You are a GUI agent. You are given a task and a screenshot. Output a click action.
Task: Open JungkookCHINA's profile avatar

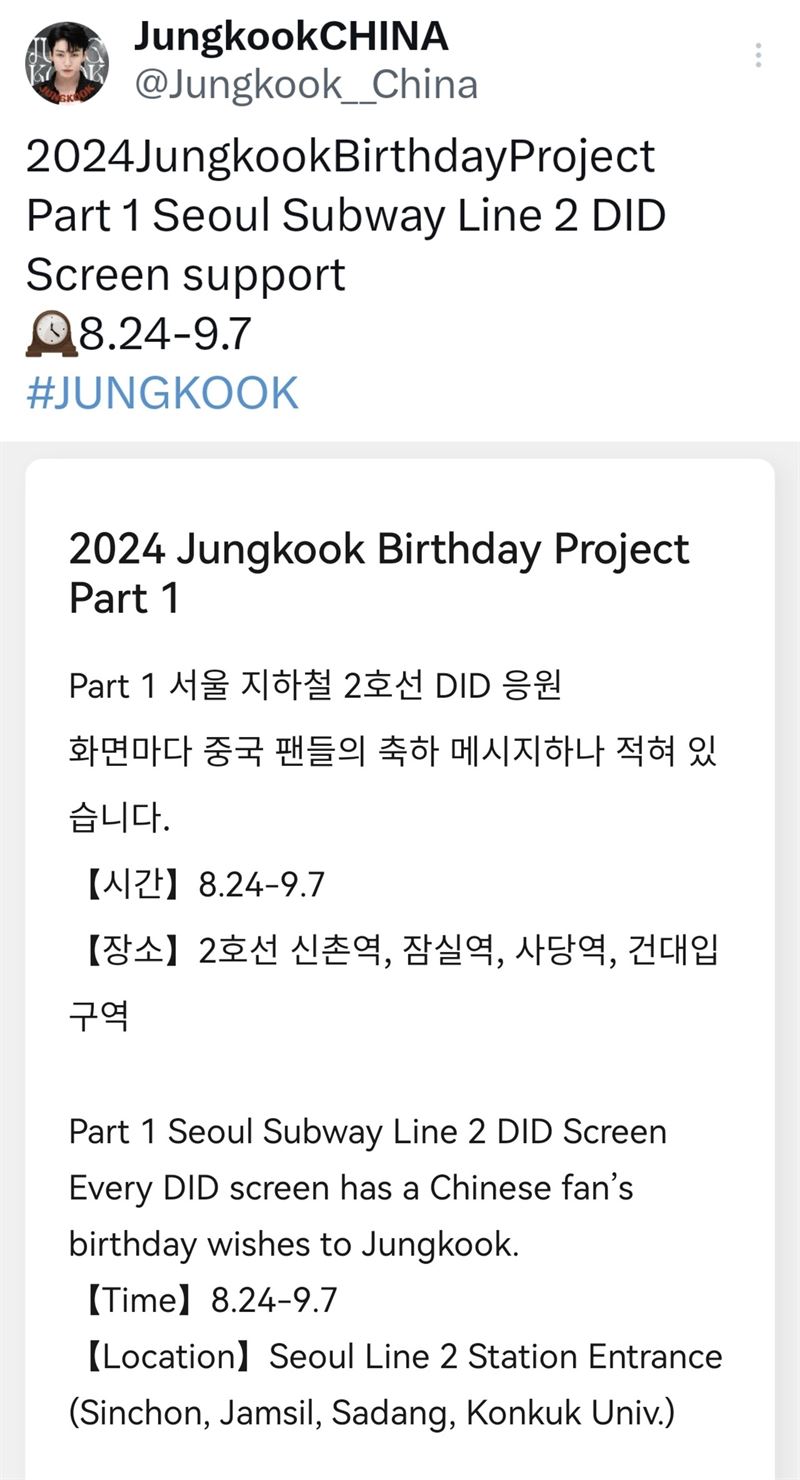coord(67,63)
